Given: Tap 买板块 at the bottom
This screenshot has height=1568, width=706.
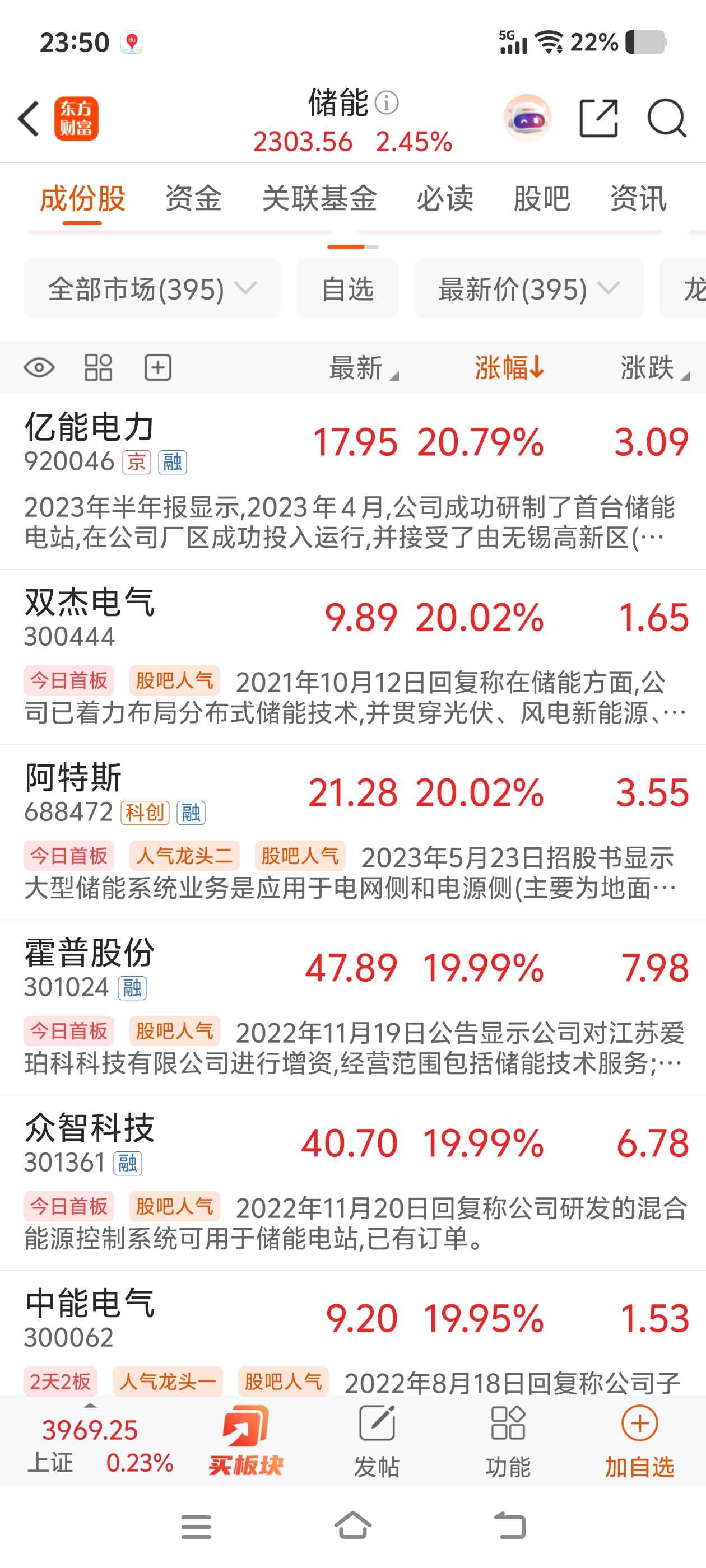Looking at the screenshot, I should click(x=245, y=1441).
